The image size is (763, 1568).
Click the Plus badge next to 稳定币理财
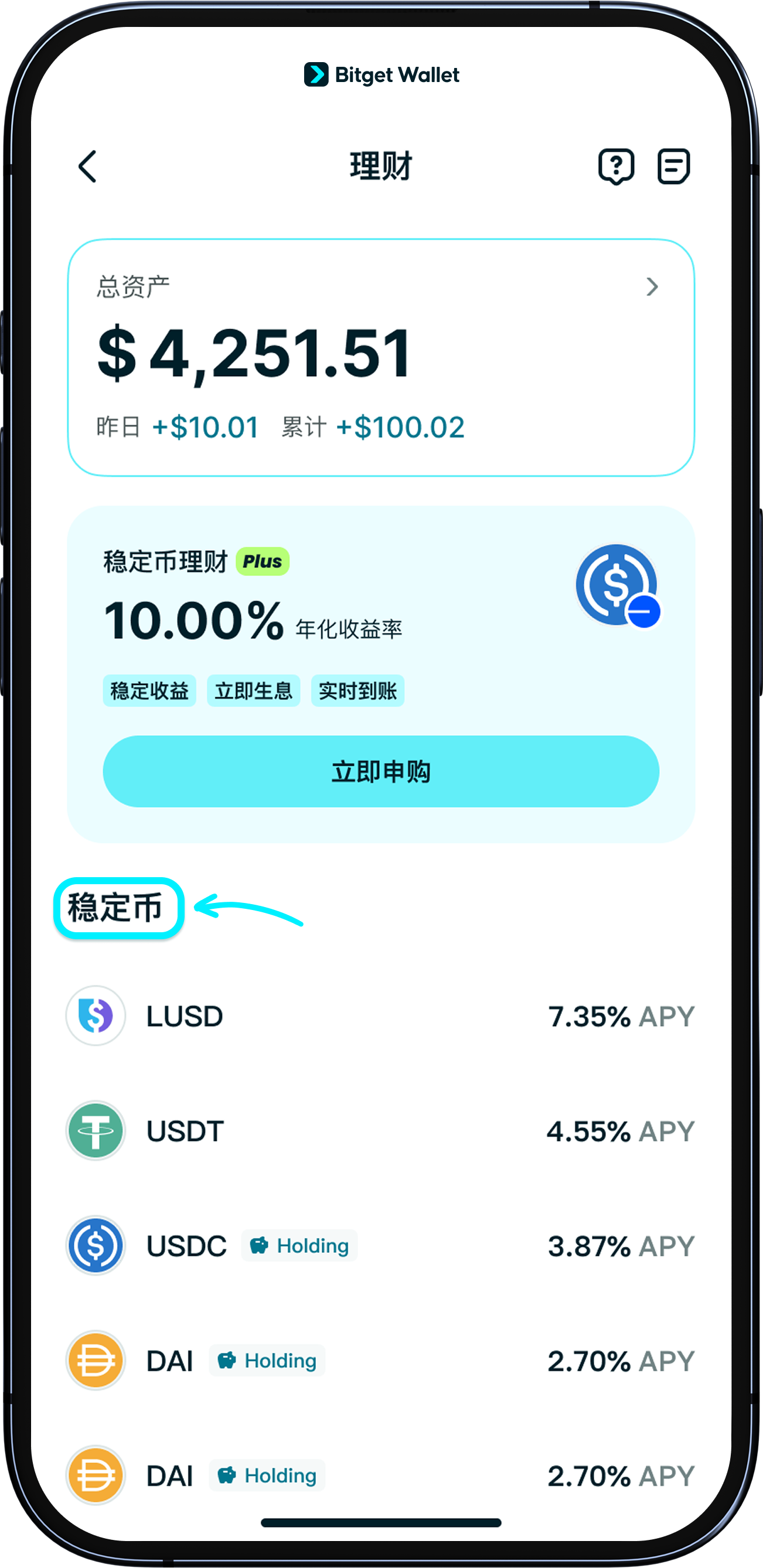coord(262,561)
